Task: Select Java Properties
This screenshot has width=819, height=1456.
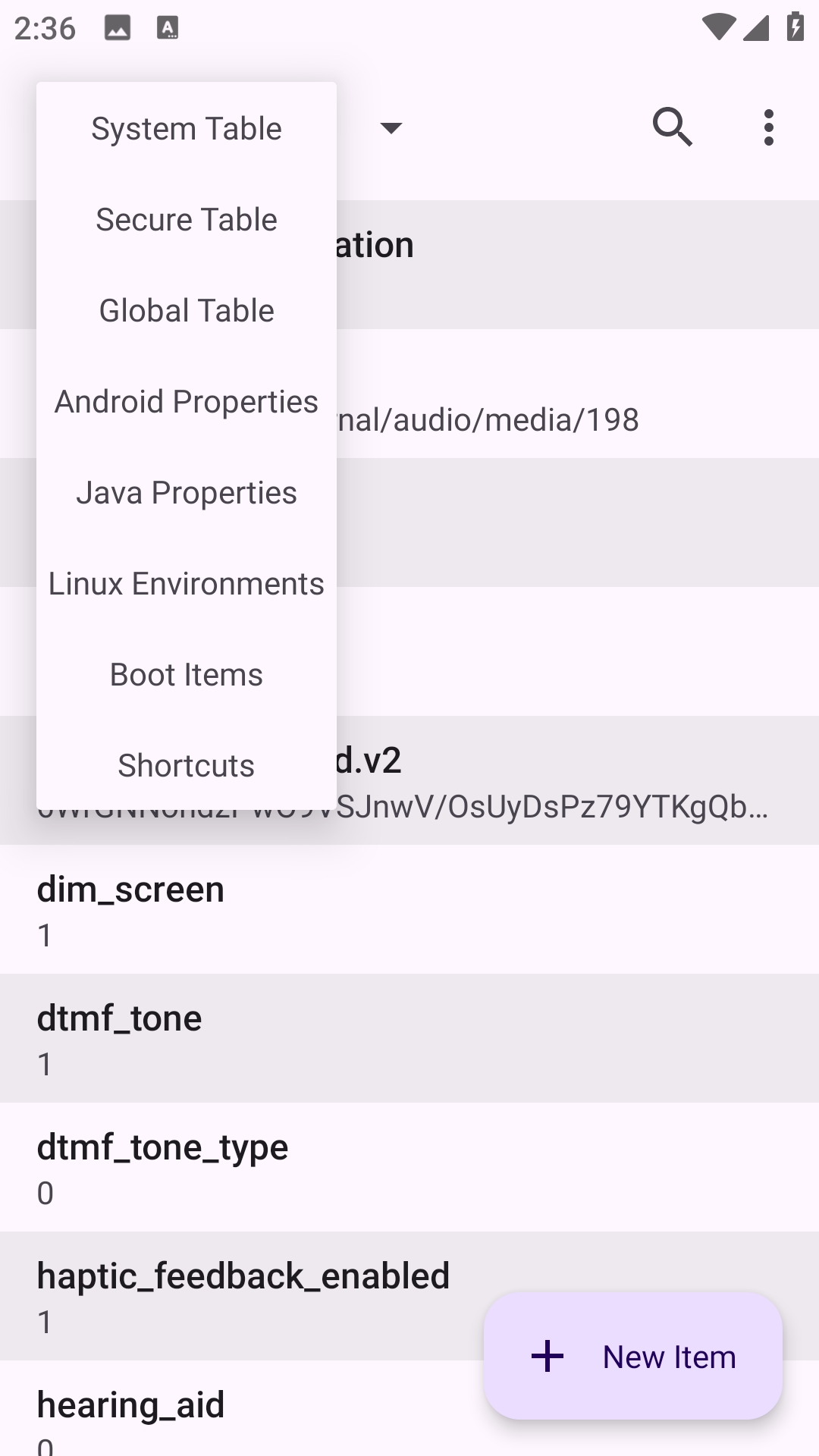Action: [x=187, y=493]
